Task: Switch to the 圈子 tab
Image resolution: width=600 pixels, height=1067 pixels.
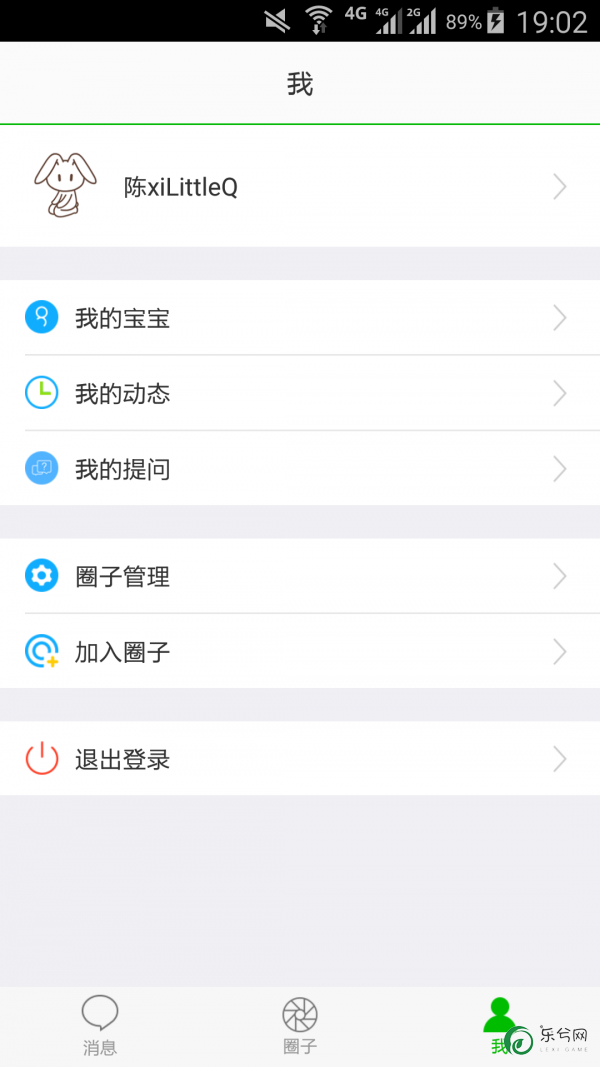Action: click(300, 1027)
